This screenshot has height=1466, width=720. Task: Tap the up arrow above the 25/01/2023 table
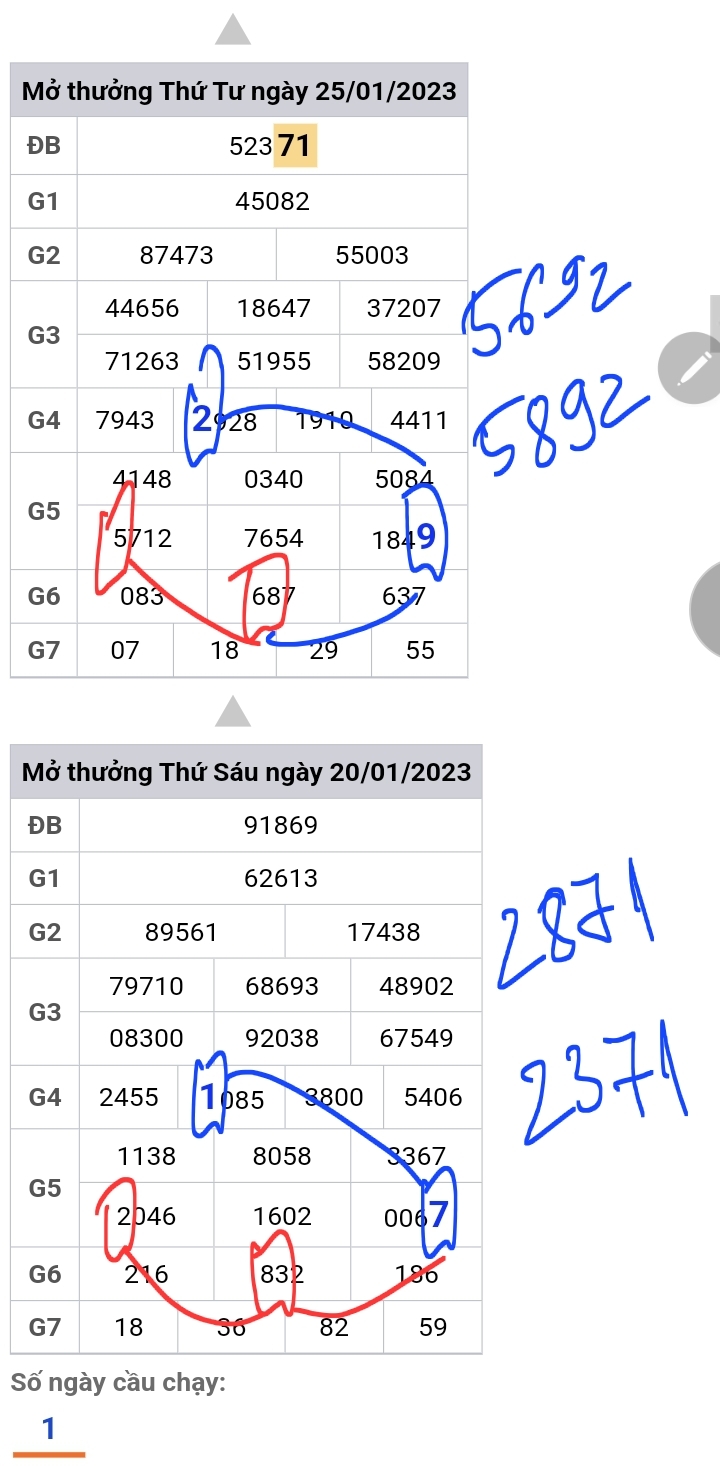[233, 30]
